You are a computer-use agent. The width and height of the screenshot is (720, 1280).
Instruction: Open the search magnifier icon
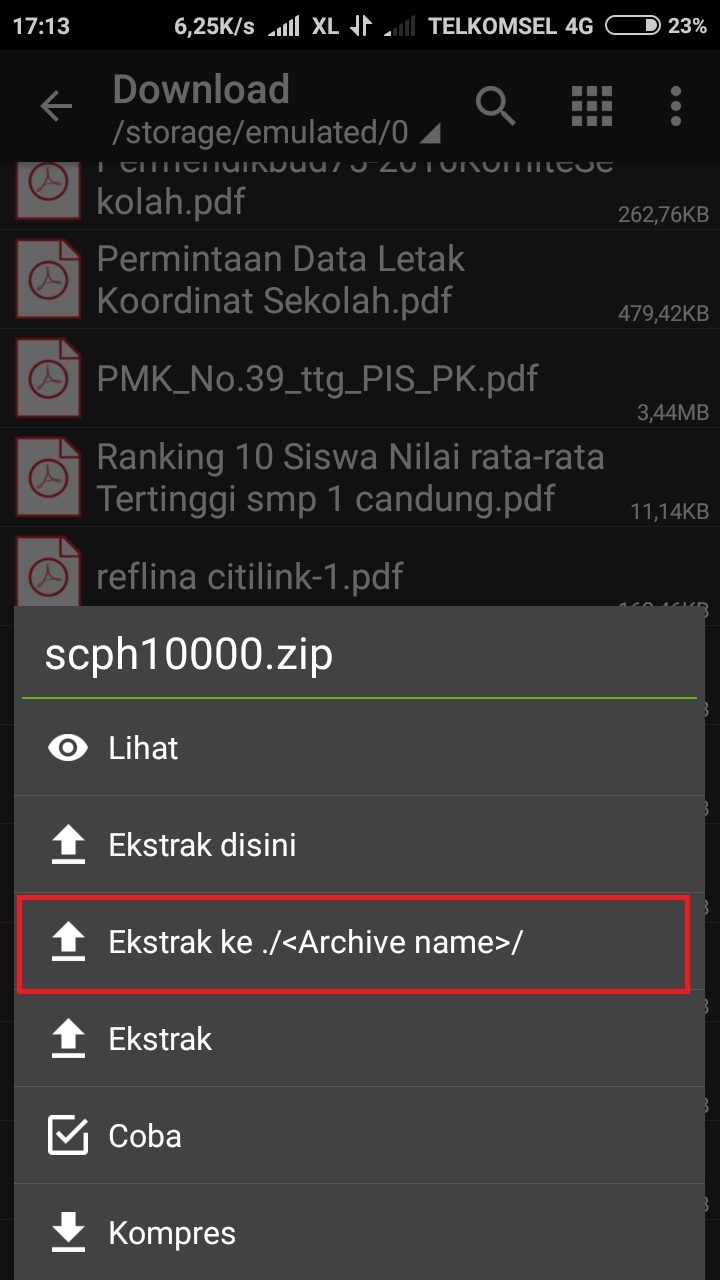pyautogui.click(x=495, y=106)
